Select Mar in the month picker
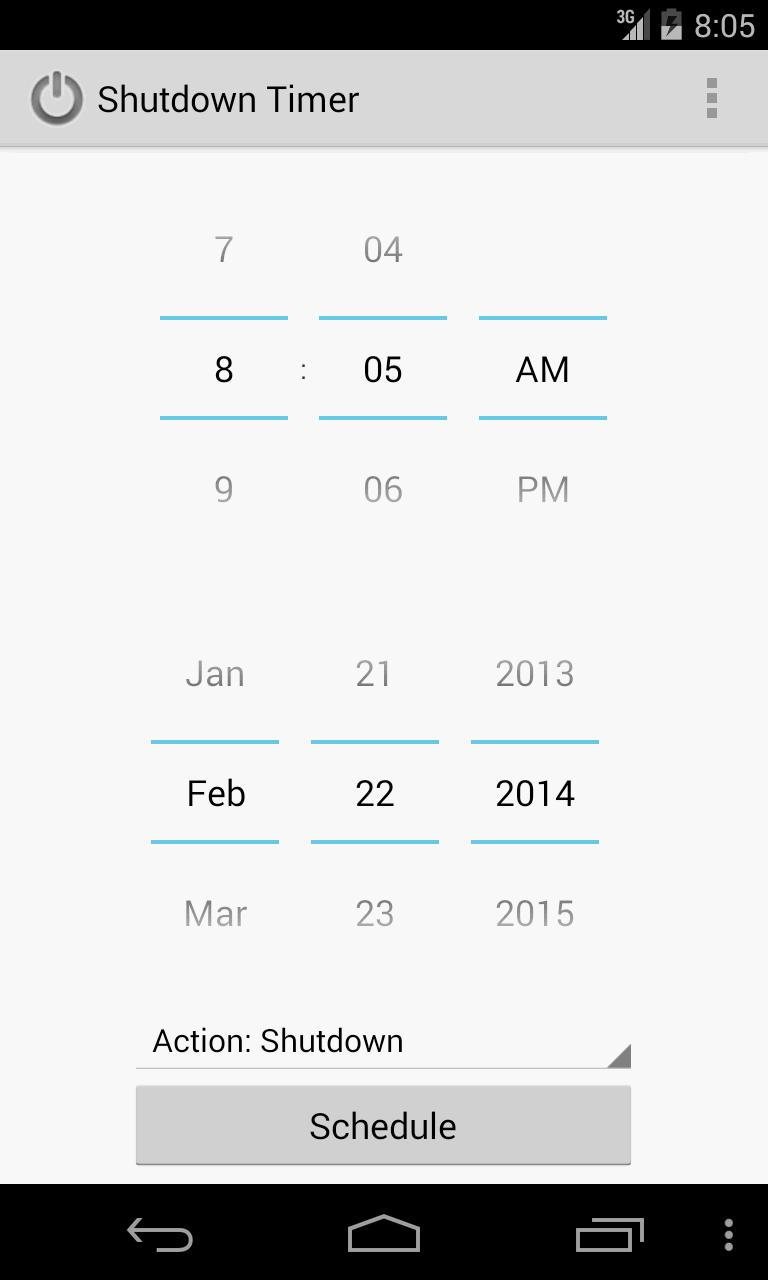Image resolution: width=768 pixels, height=1280 pixels. (214, 912)
